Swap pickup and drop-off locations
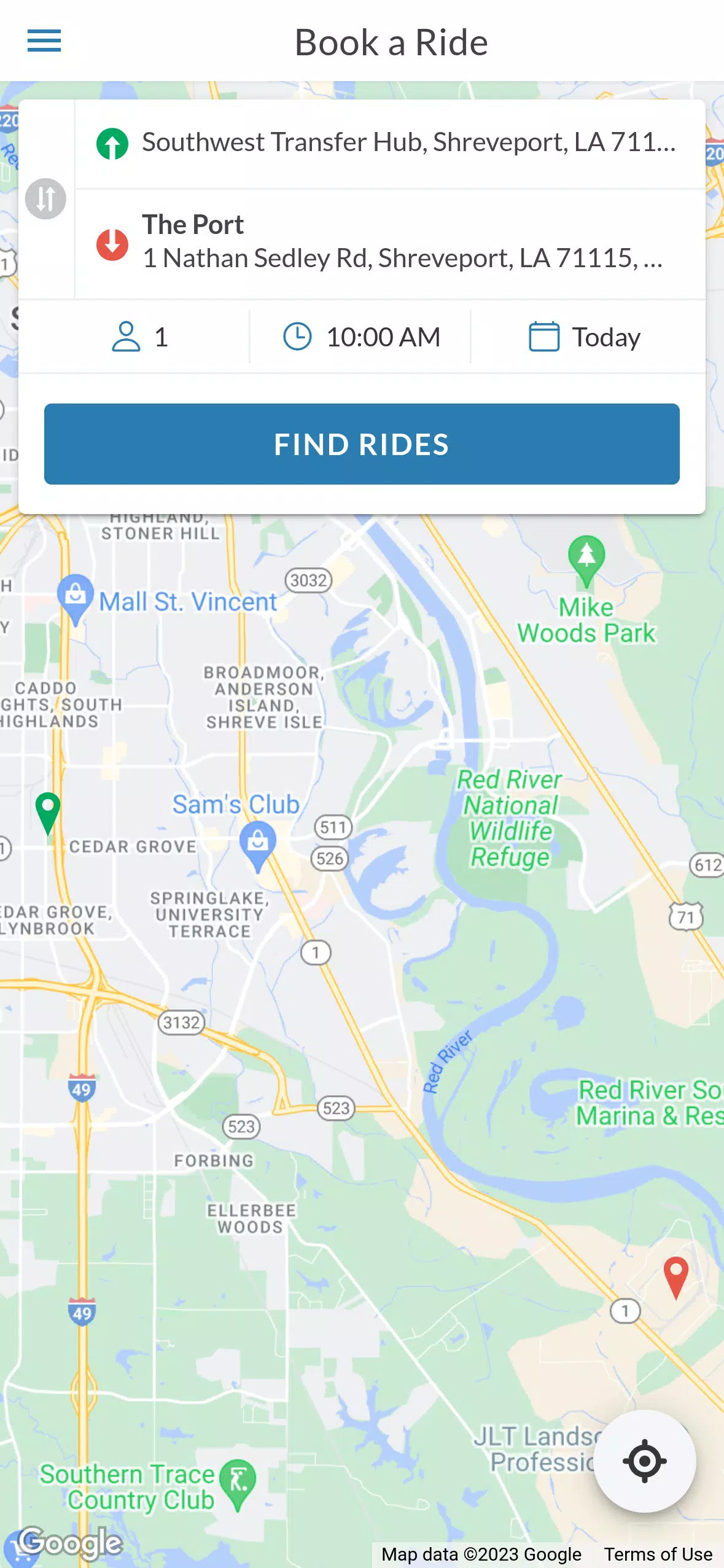Image resolution: width=724 pixels, height=1568 pixels. (45, 199)
